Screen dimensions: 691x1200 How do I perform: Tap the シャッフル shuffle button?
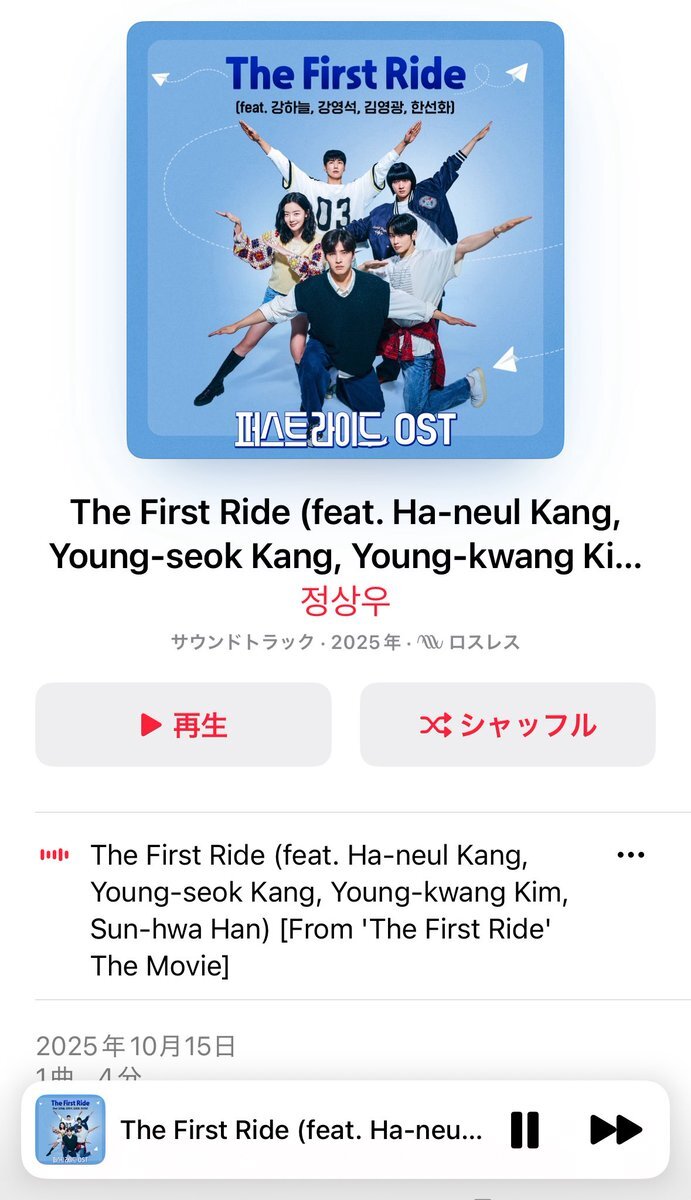point(507,725)
